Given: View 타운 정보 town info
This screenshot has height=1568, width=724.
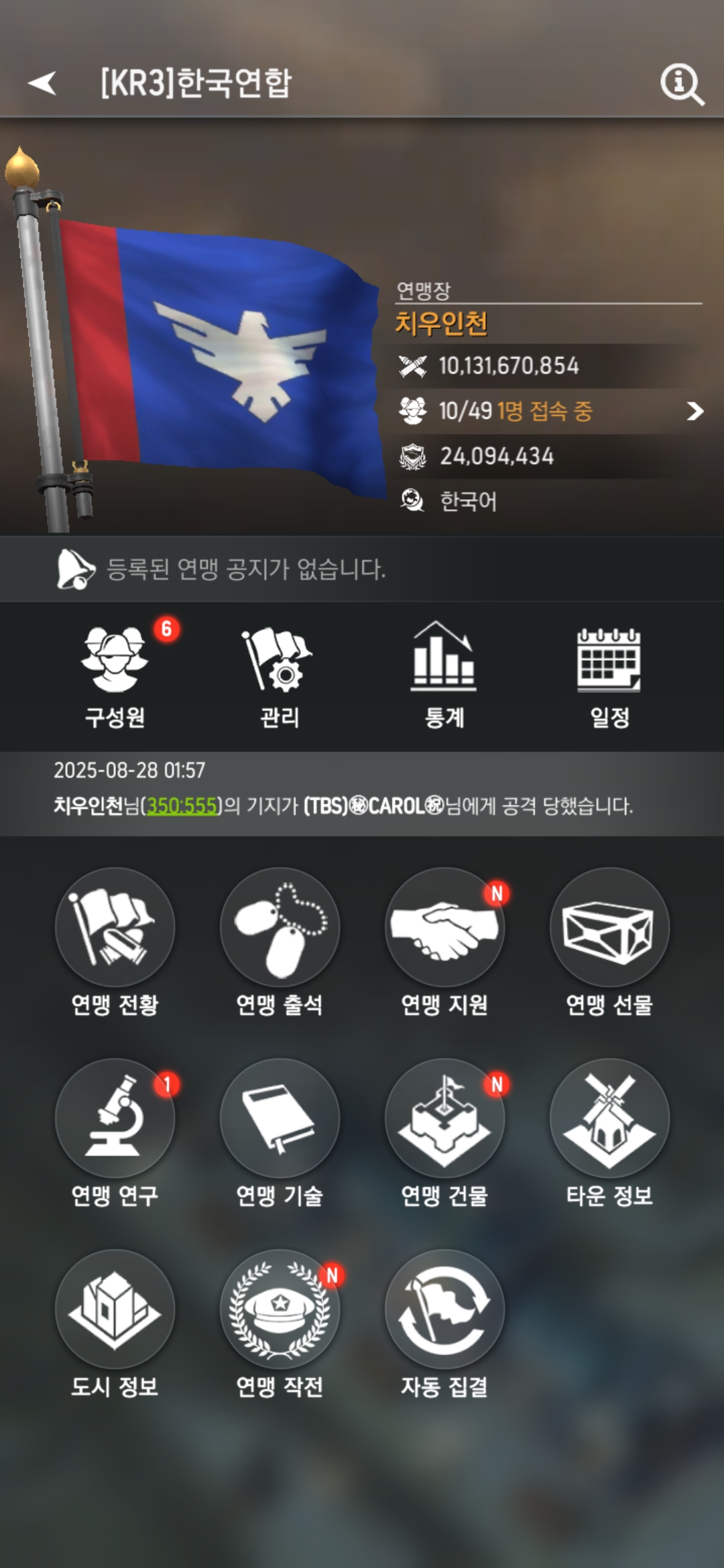Looking at the screenshot, I should [609, 1118].
